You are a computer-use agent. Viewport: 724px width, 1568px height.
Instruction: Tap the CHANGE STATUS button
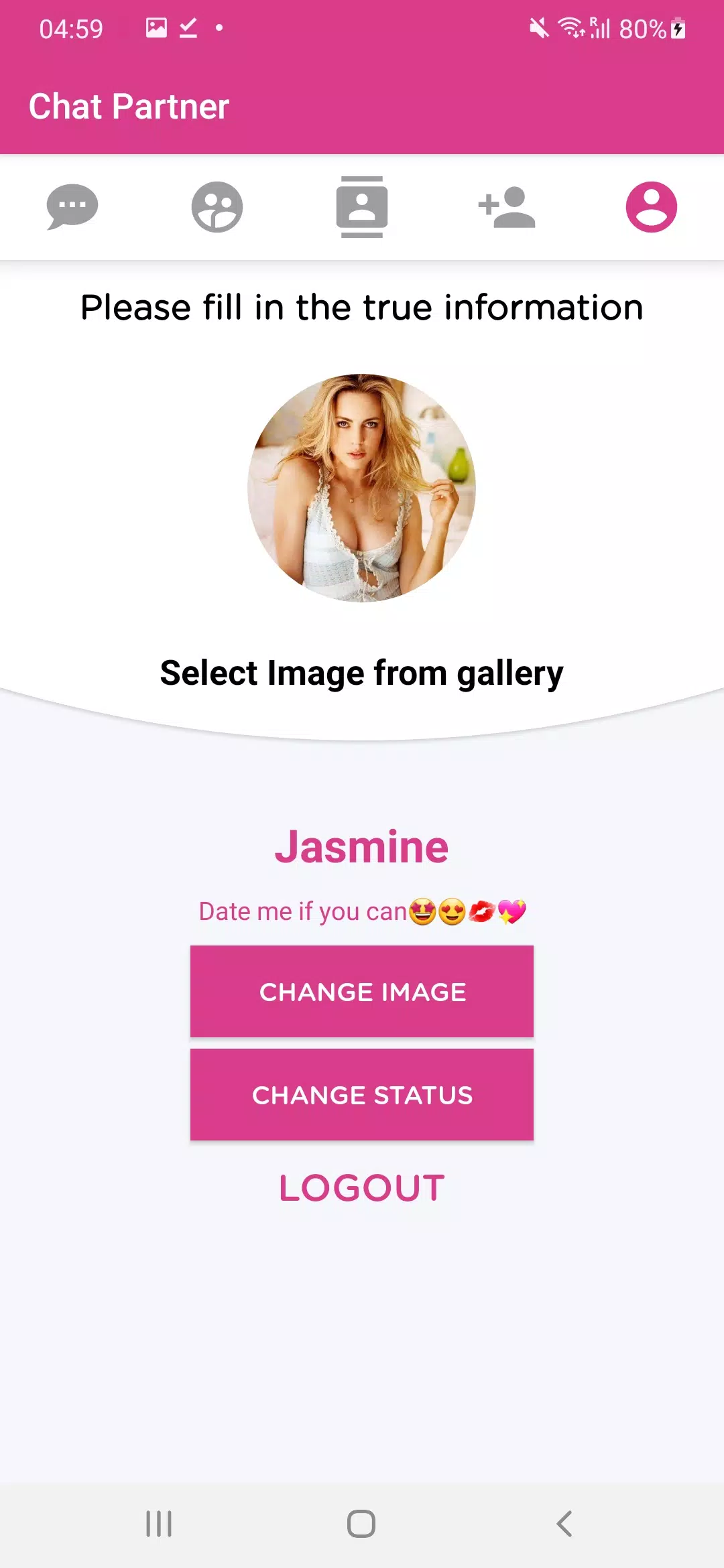click(362, 1095)
